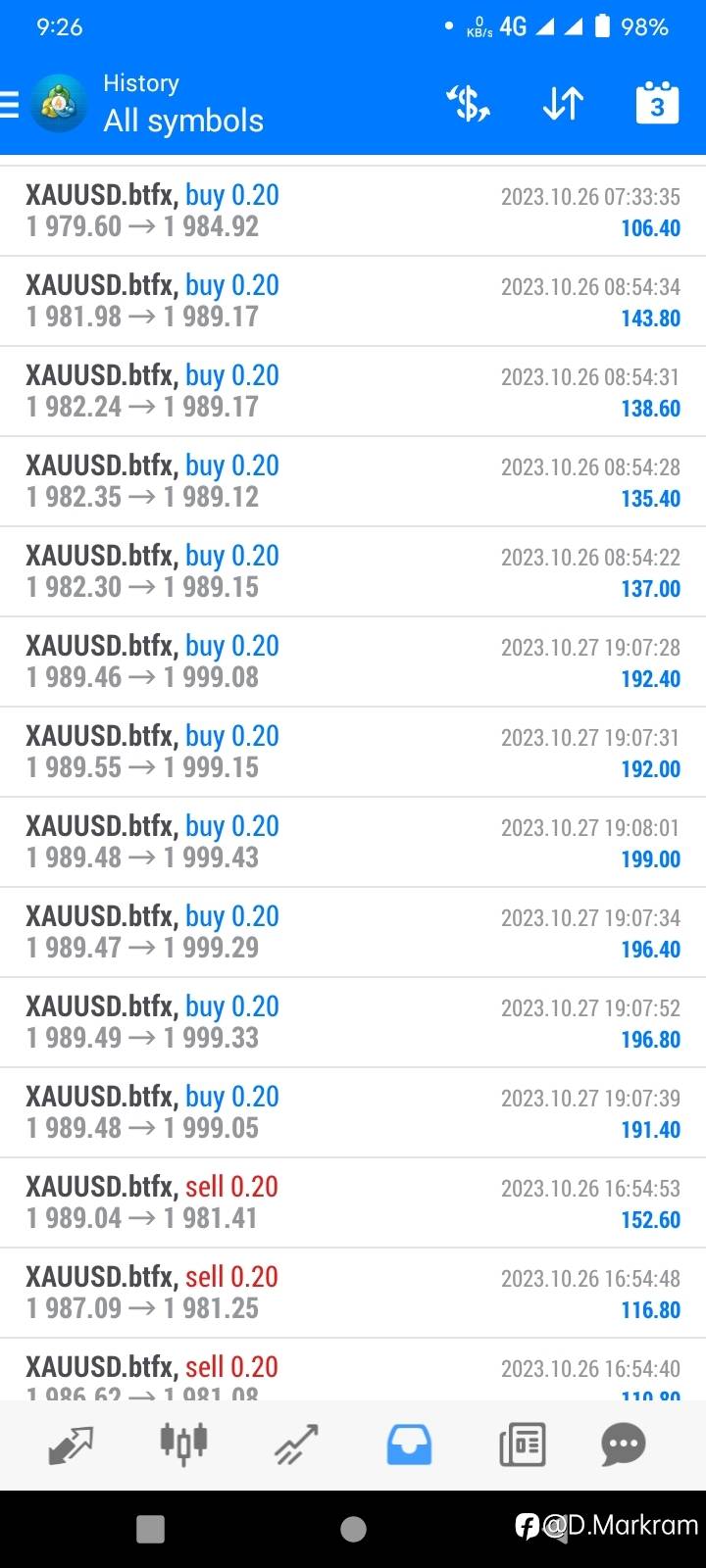
Task: Open the hamburger drawer menu
Action: 10,104
